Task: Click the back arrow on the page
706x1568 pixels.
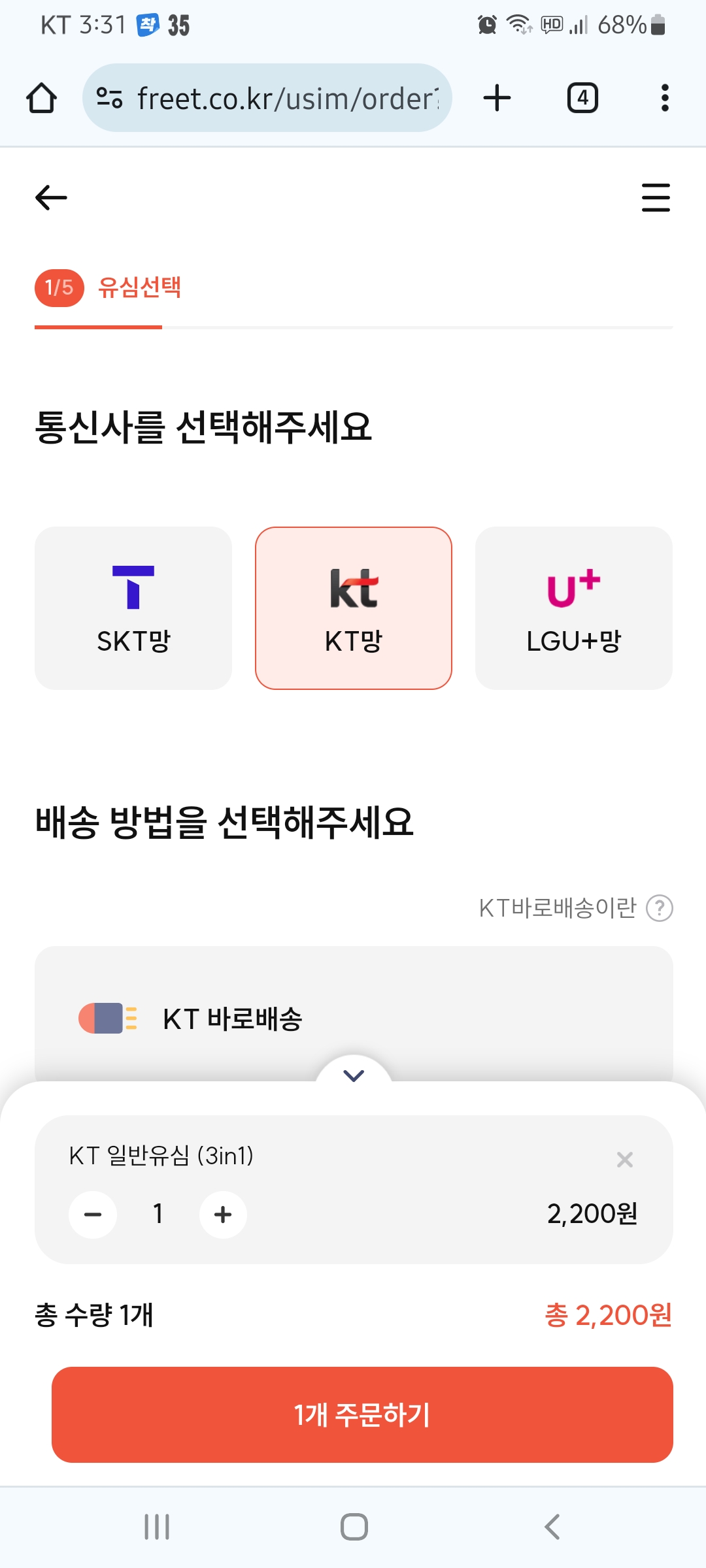Action: 50,197
